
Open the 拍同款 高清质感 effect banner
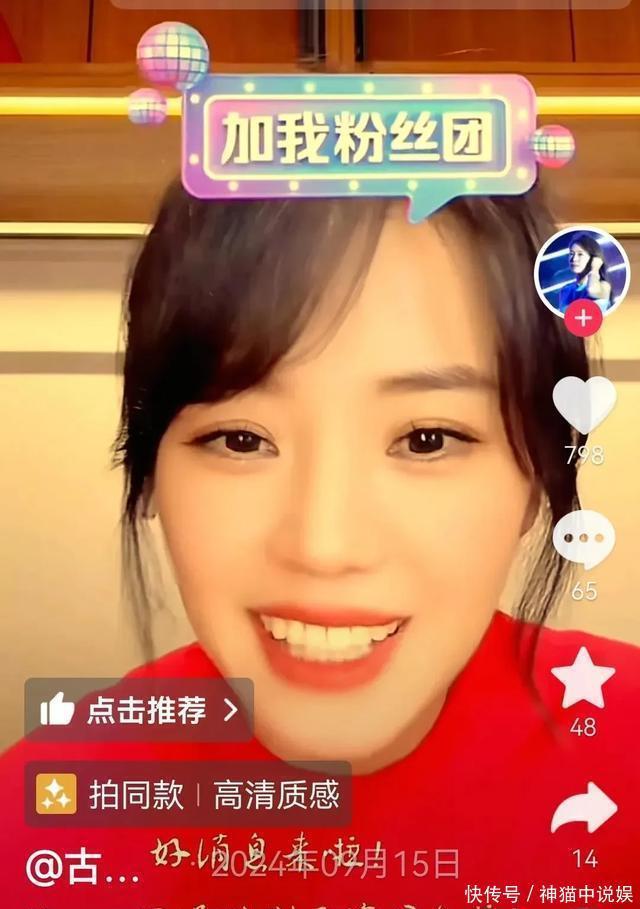[188, 794]
